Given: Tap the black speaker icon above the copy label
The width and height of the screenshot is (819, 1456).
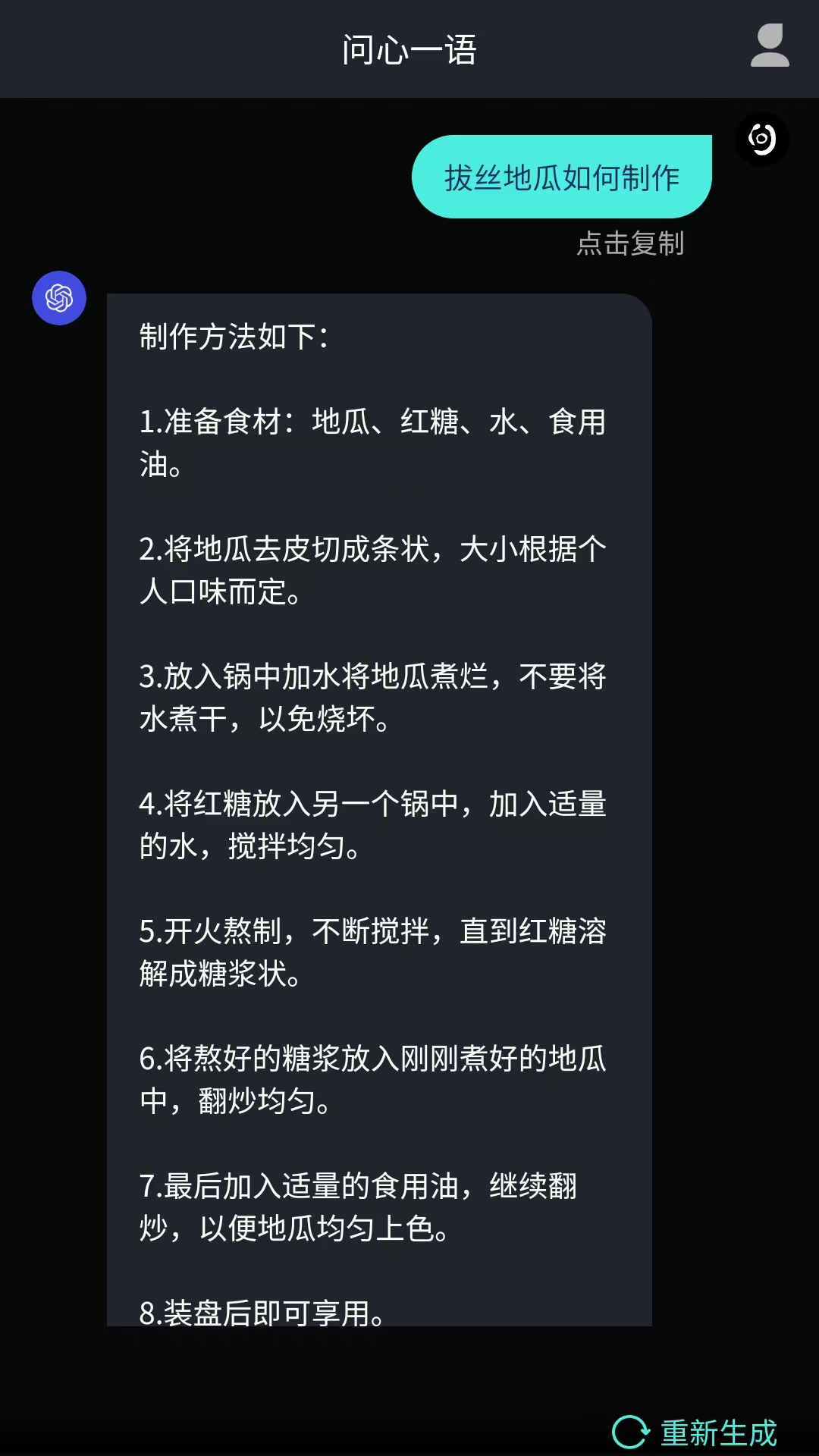Looking at the screenshot, I should tap(761, 139).
